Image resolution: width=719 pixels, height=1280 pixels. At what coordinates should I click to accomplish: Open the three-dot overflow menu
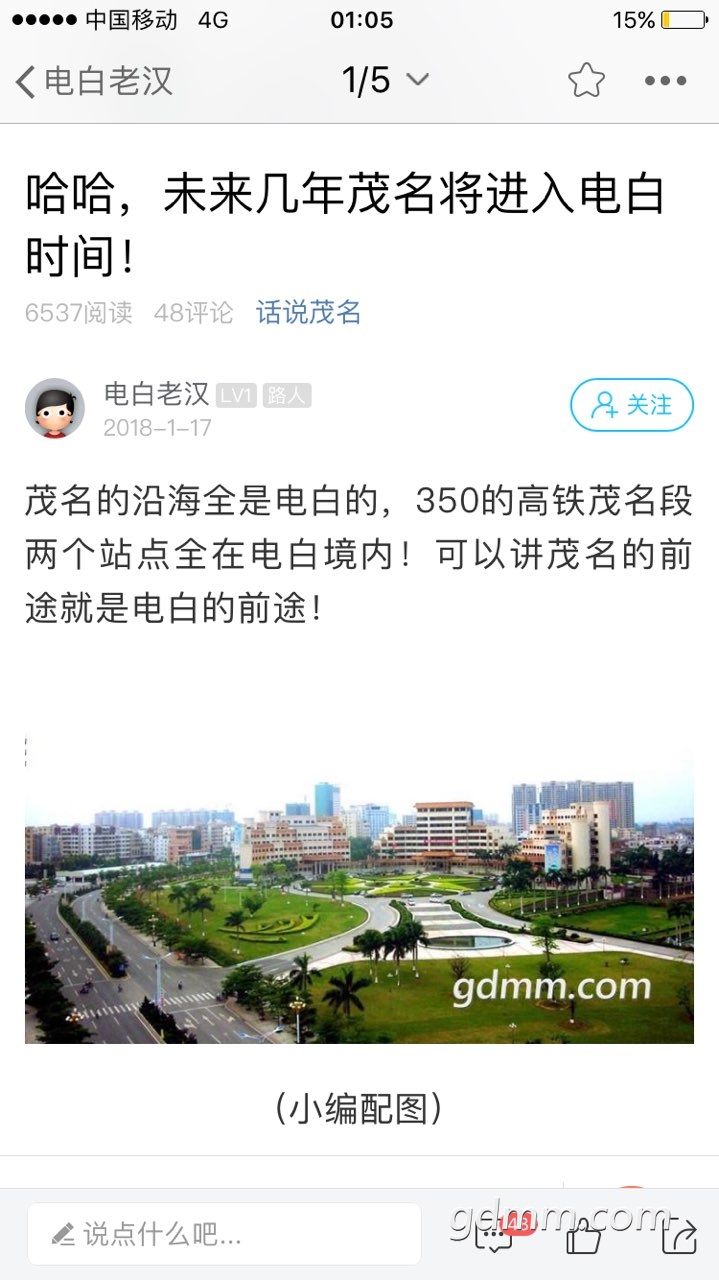[665, 81]
